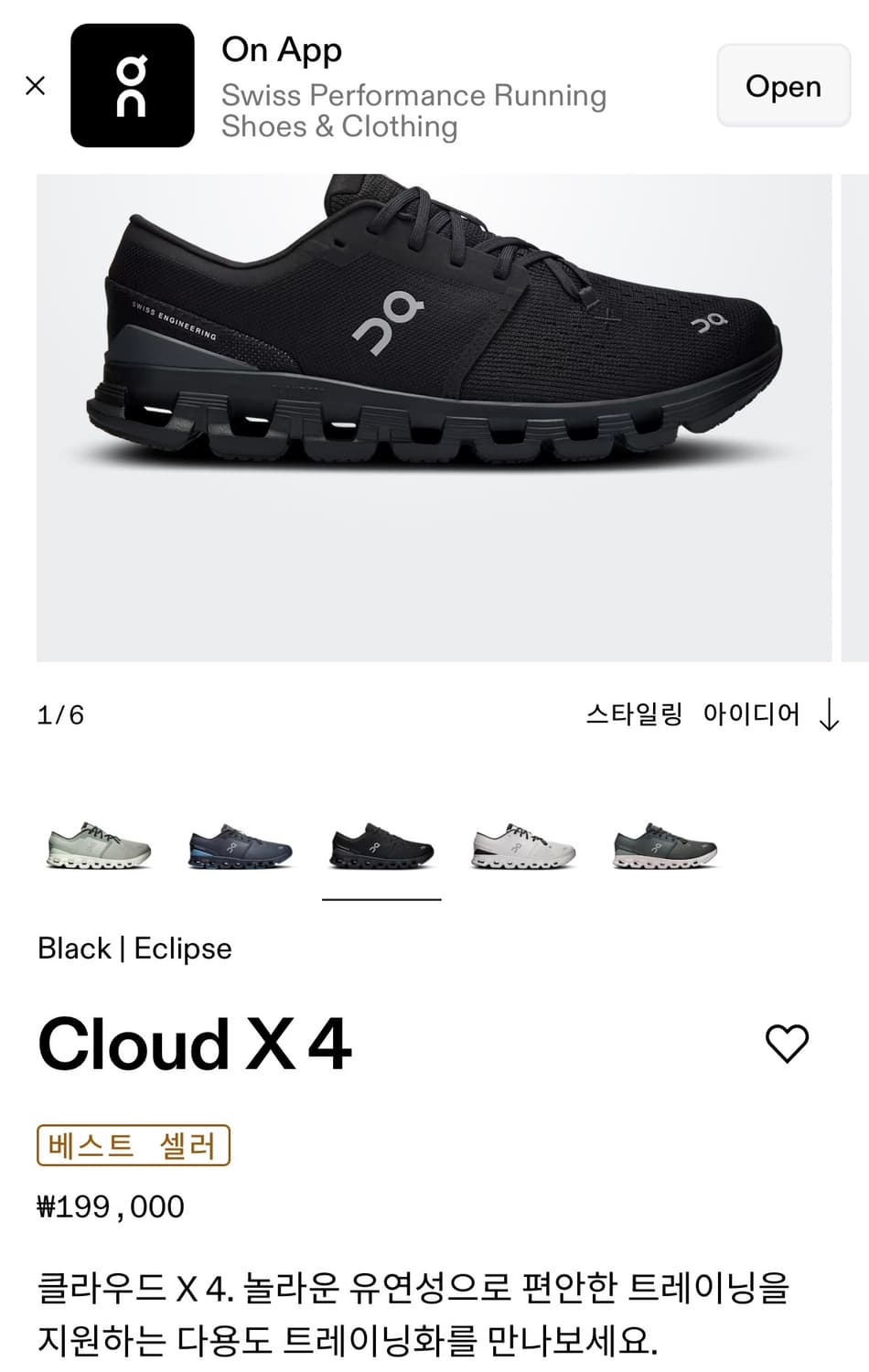Viewport: 869px width, 1372px height.
Task: Open the On App using the Open button
Action: 782,87
